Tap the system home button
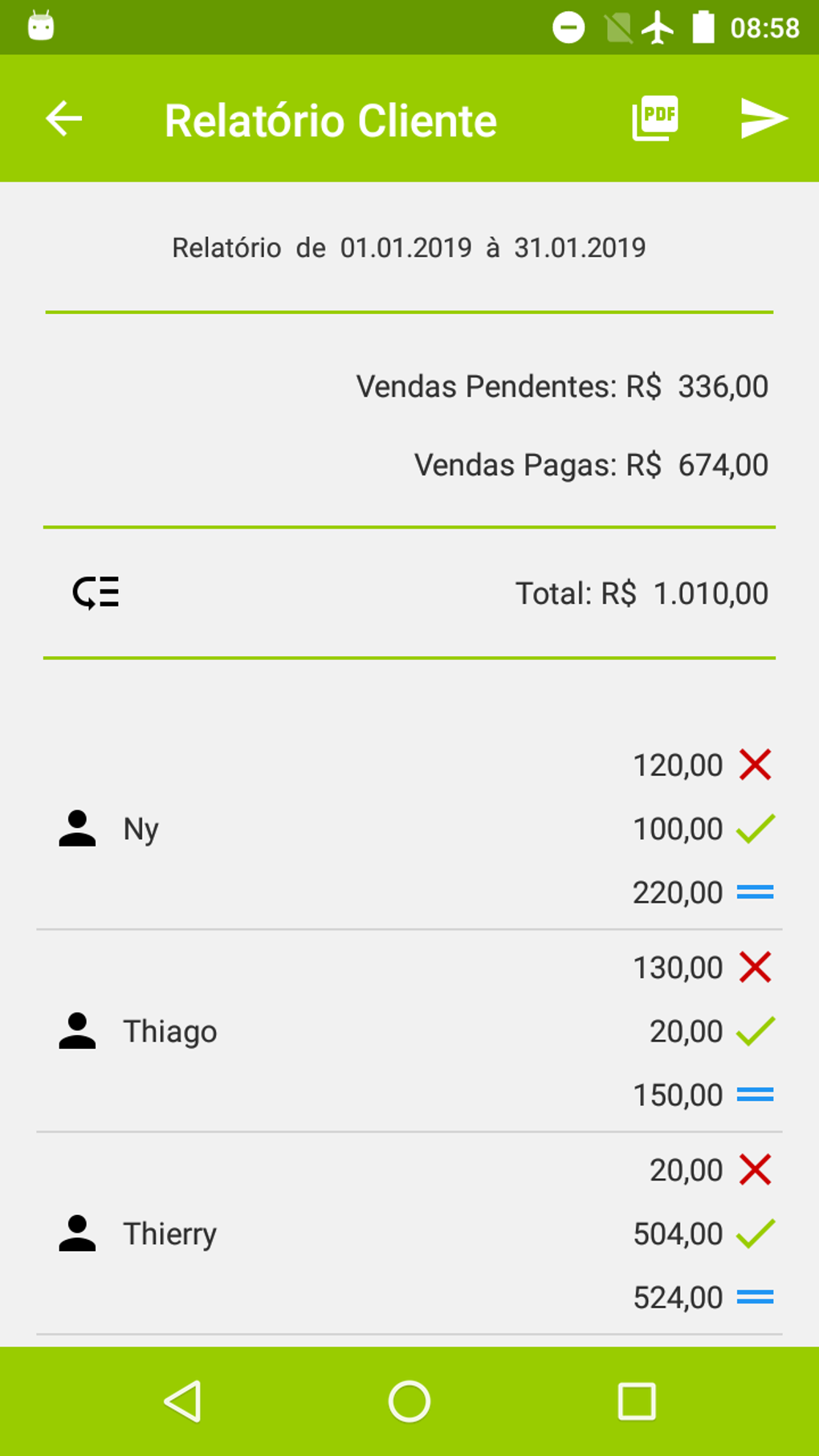 point(409,1401)
